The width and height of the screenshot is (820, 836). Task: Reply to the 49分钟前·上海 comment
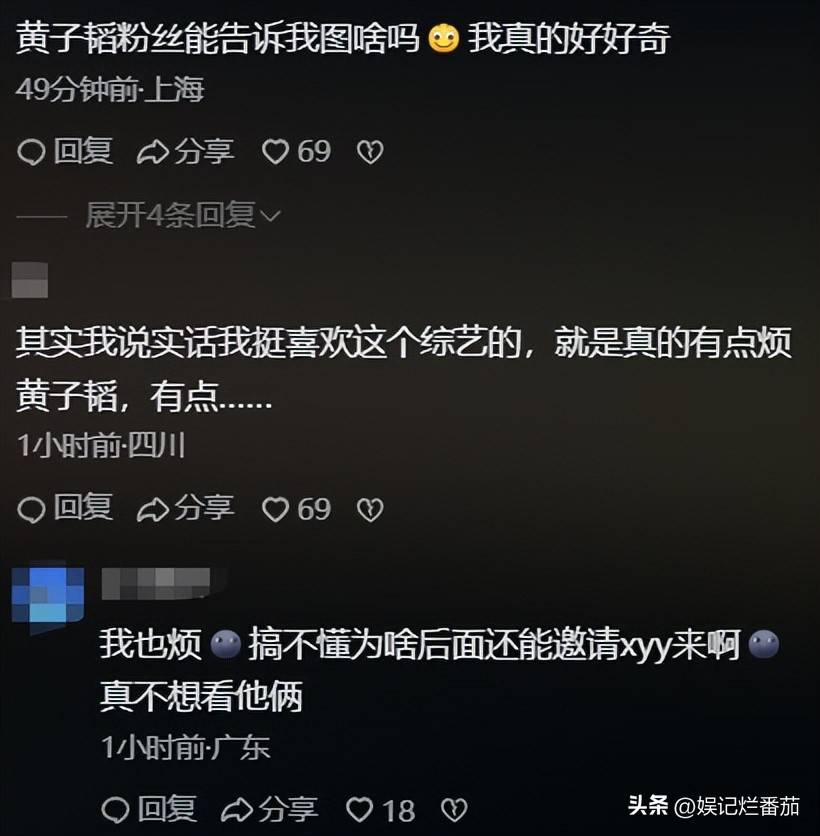pyautogui.click(x=65, y=152)
